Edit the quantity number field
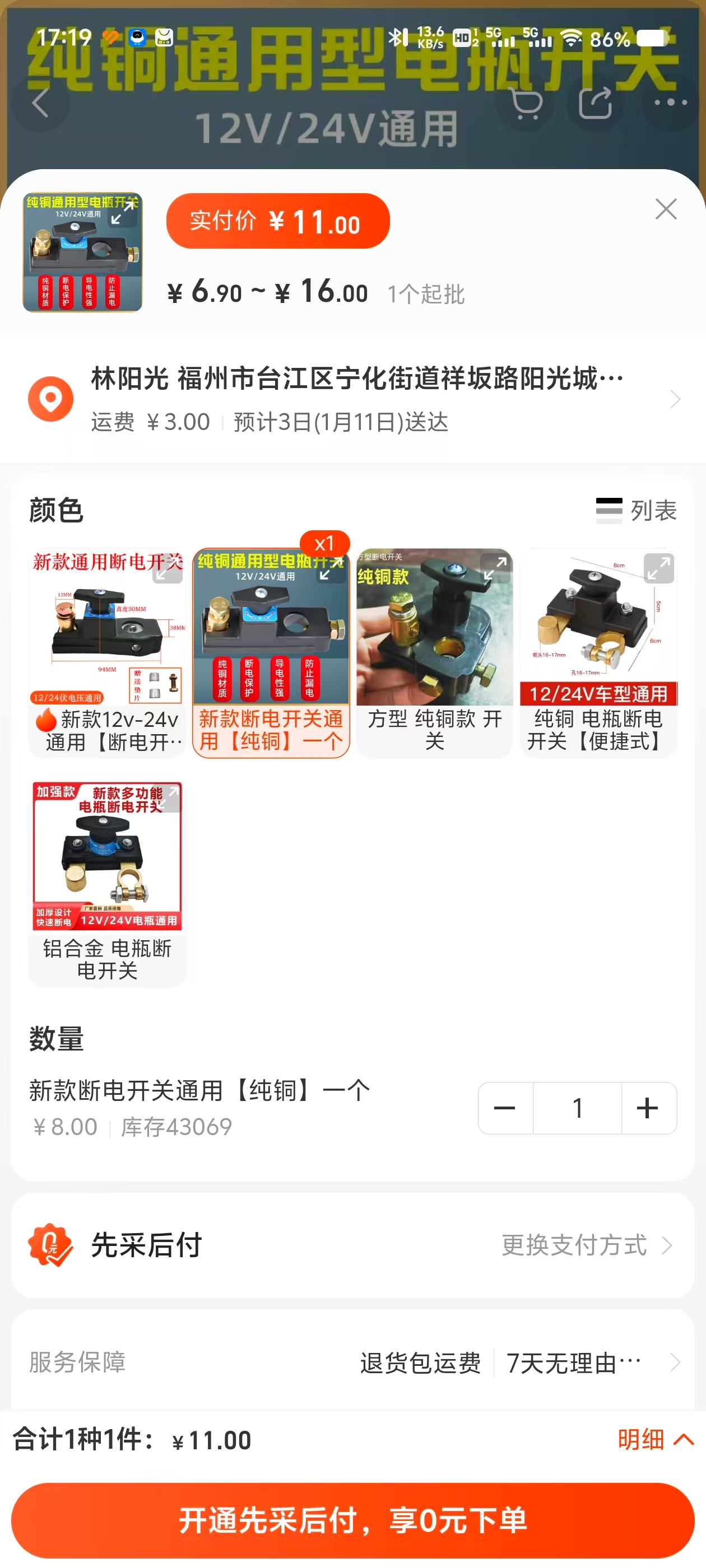 [x=577, y=1108]
